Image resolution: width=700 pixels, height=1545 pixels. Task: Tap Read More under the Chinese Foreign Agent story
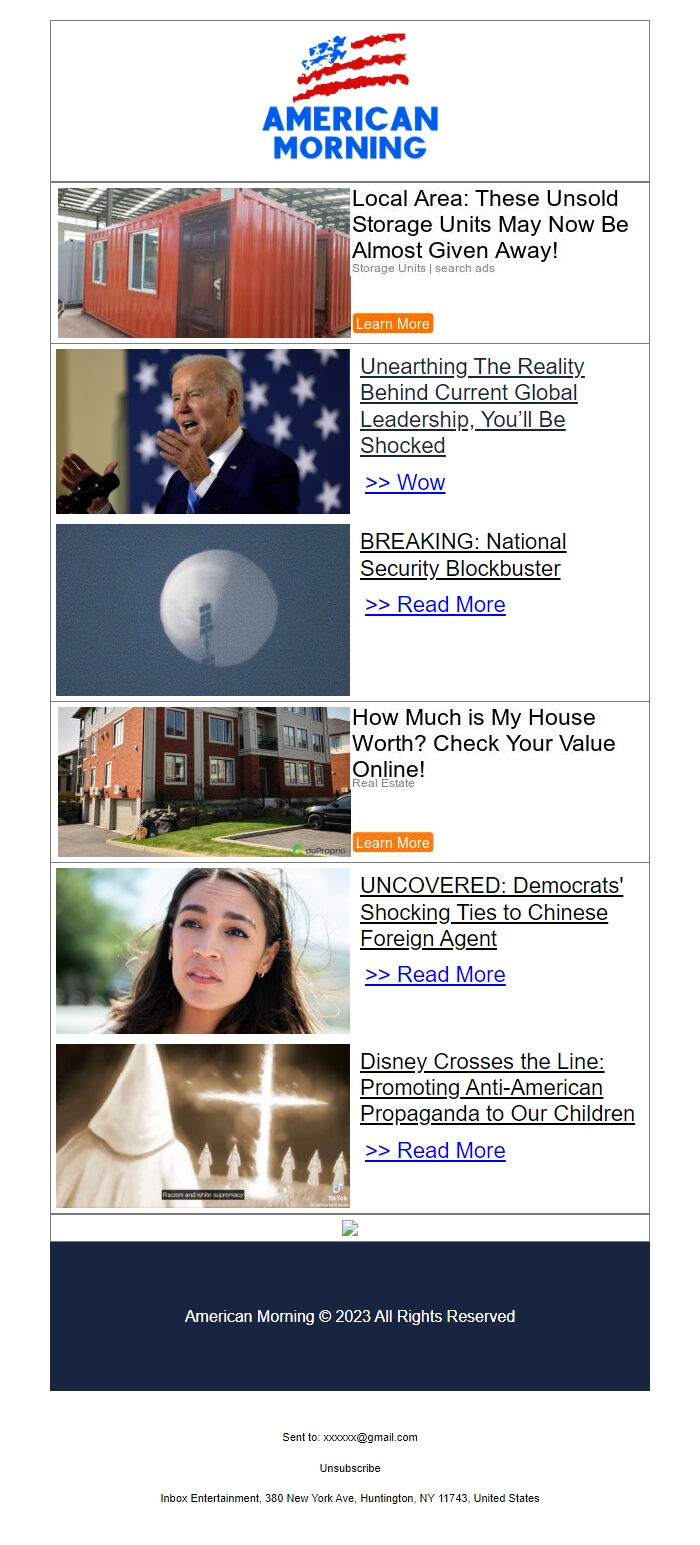point(435,975)
